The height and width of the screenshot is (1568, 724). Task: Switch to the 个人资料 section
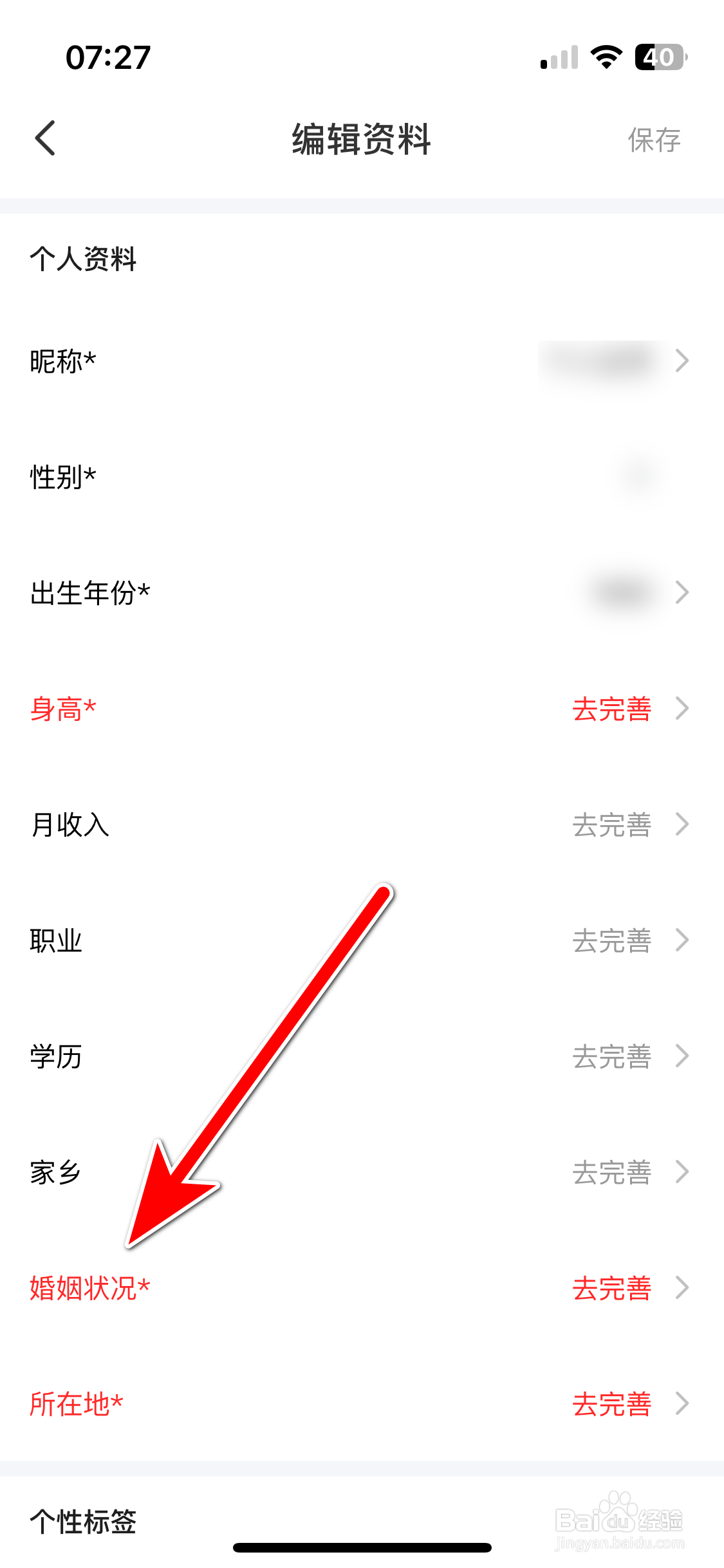click(x=84, y=259)
